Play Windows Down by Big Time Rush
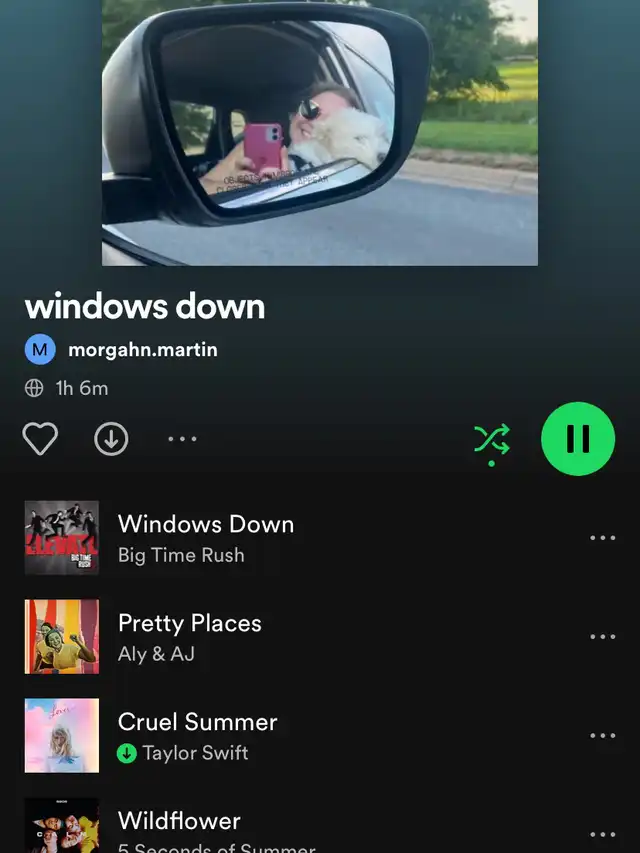This screenshot has width=640, height=853. [206, 538]
